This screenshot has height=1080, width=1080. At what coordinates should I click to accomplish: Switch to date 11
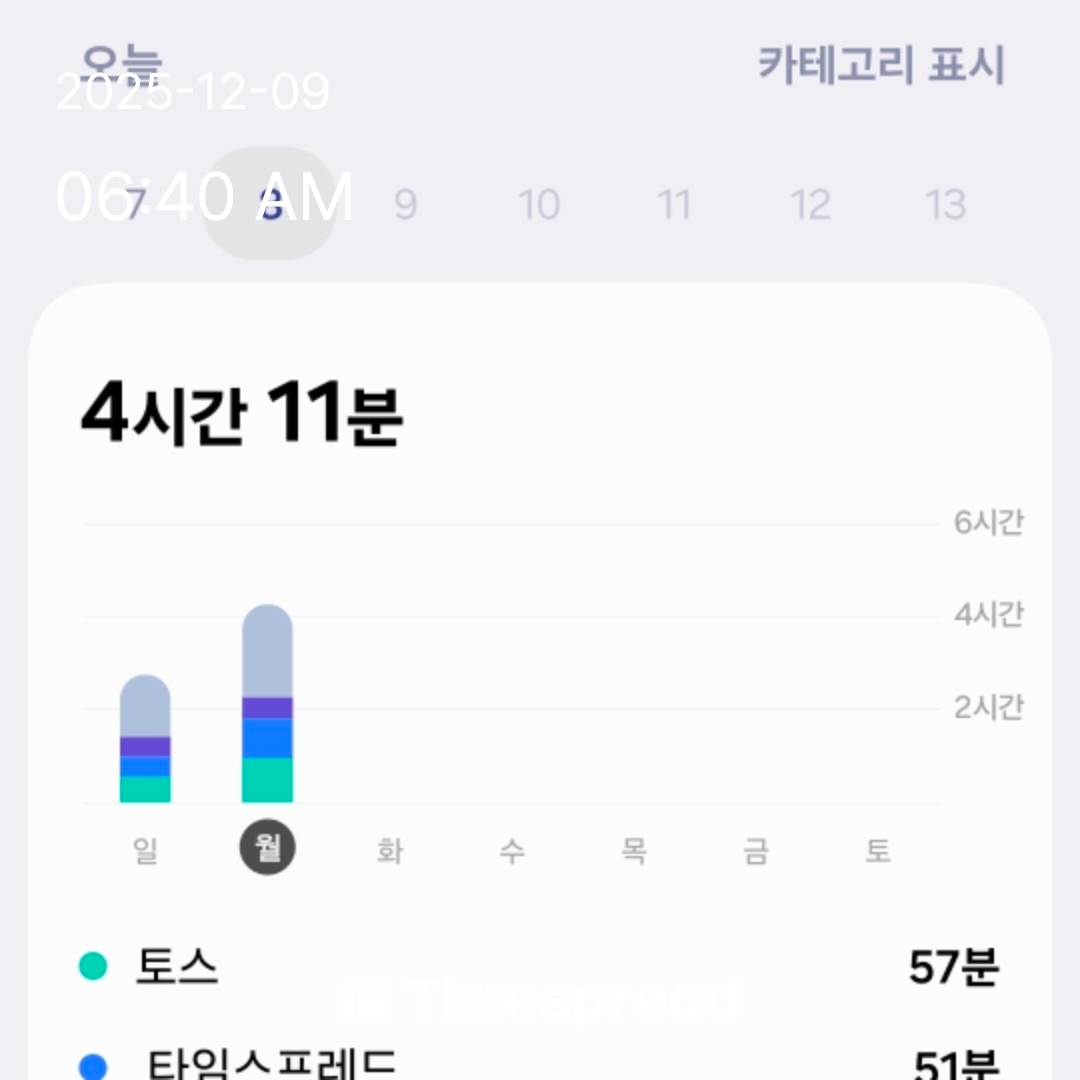point(674,205)
